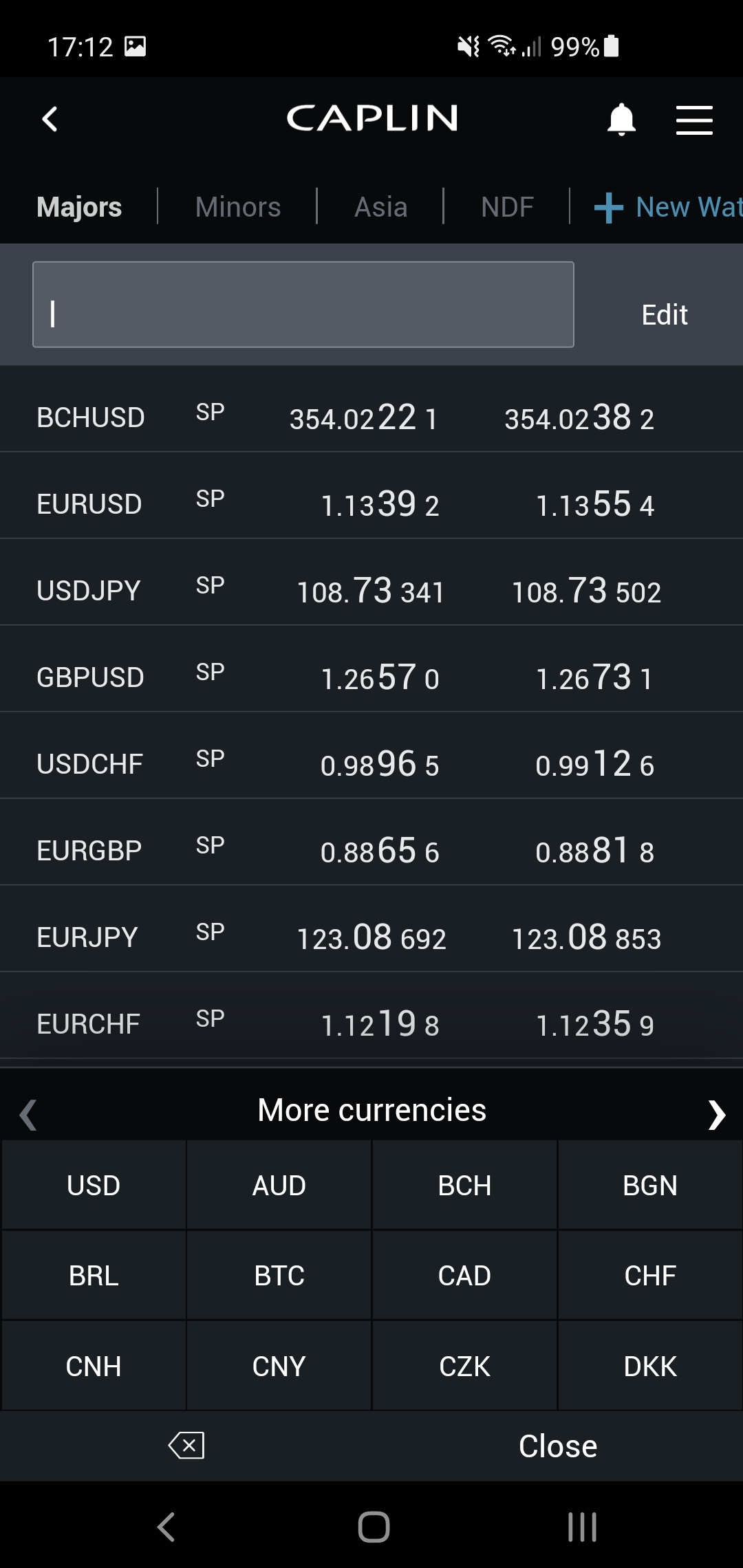Tap Edit to modify the watchlist
743x1568 pixels.
point(665,314)
